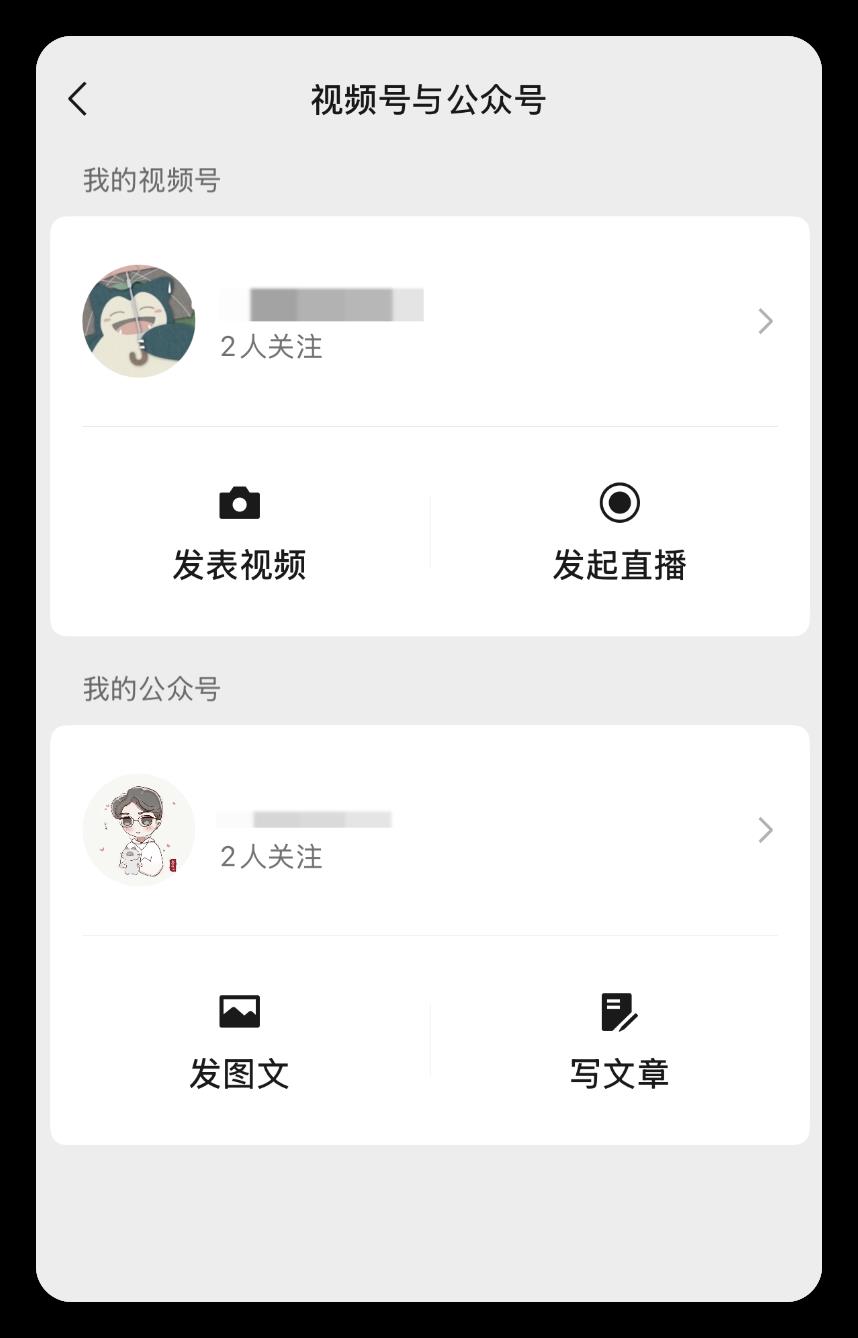Click the image icon above 发图文
The width and height of the screenshot is (858, 1338).
[x=240, y=1011]
